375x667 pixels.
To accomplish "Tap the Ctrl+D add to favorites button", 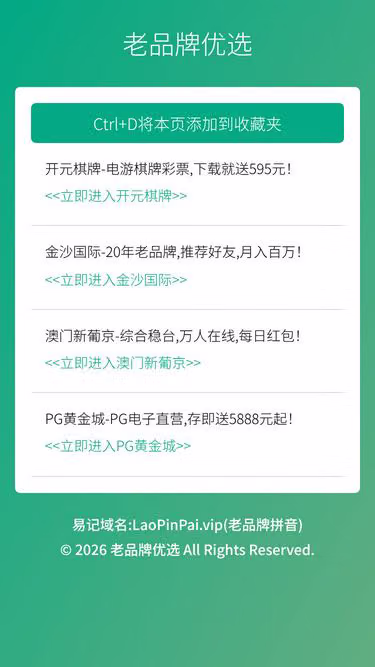I will pos(187,123).
